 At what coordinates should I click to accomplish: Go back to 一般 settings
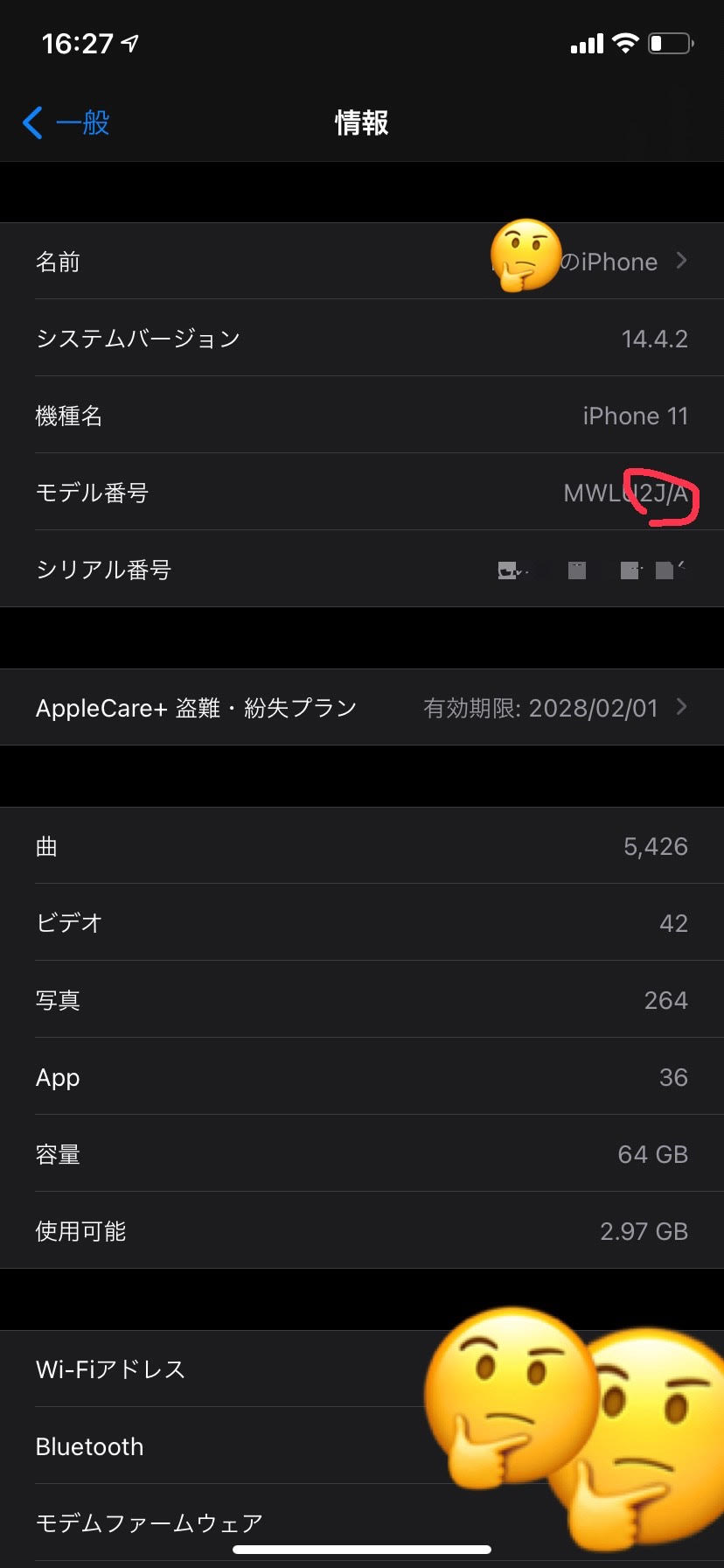(x=66, y=123)
